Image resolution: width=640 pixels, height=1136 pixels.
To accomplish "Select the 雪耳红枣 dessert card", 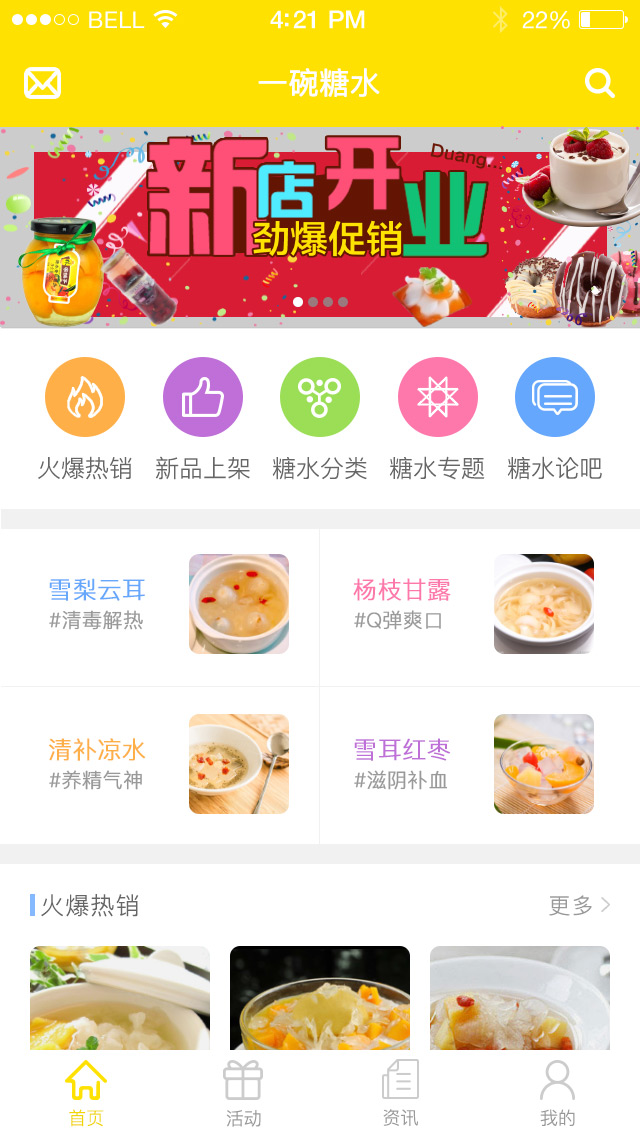I will click(480, 765).
